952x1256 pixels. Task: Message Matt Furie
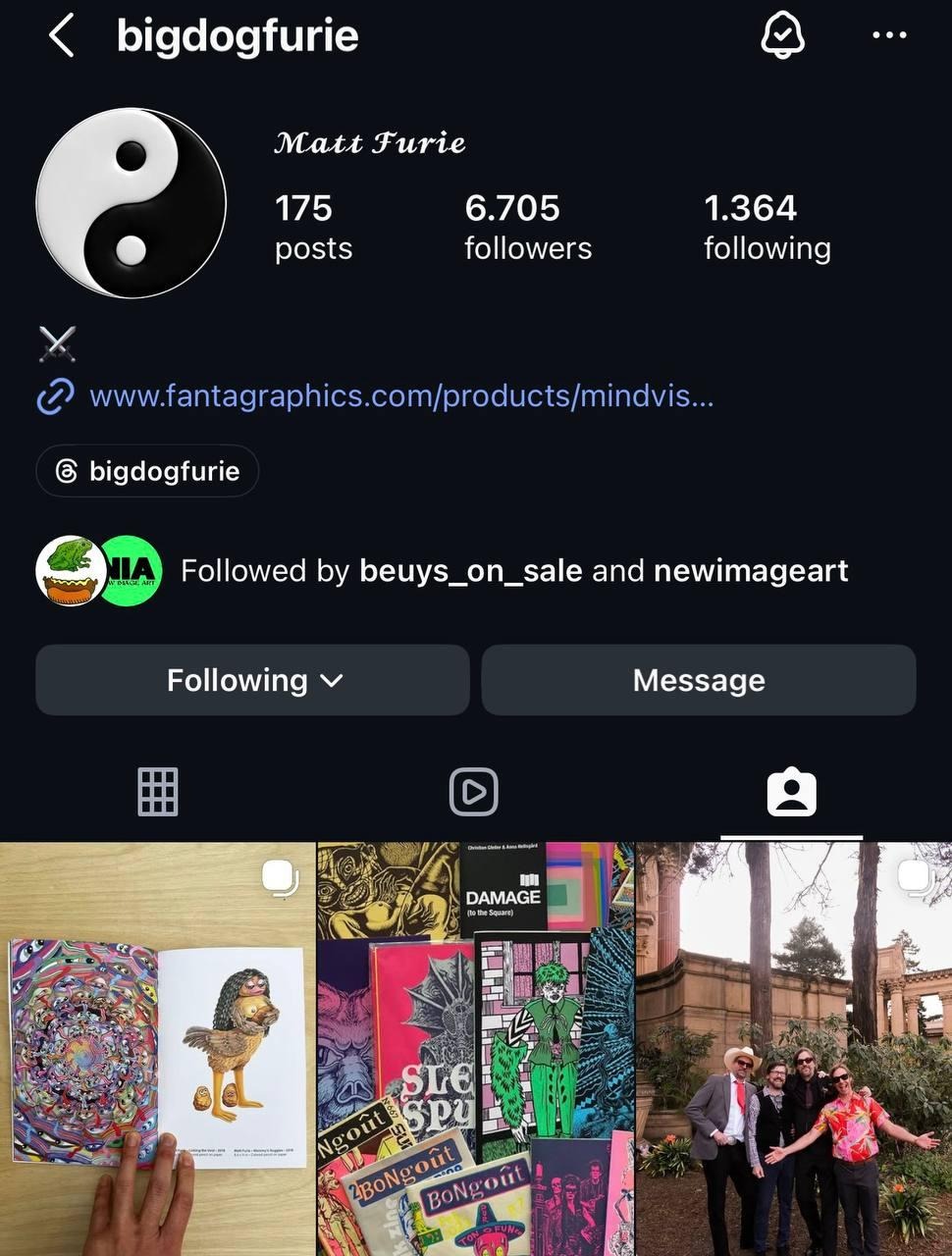698,680
